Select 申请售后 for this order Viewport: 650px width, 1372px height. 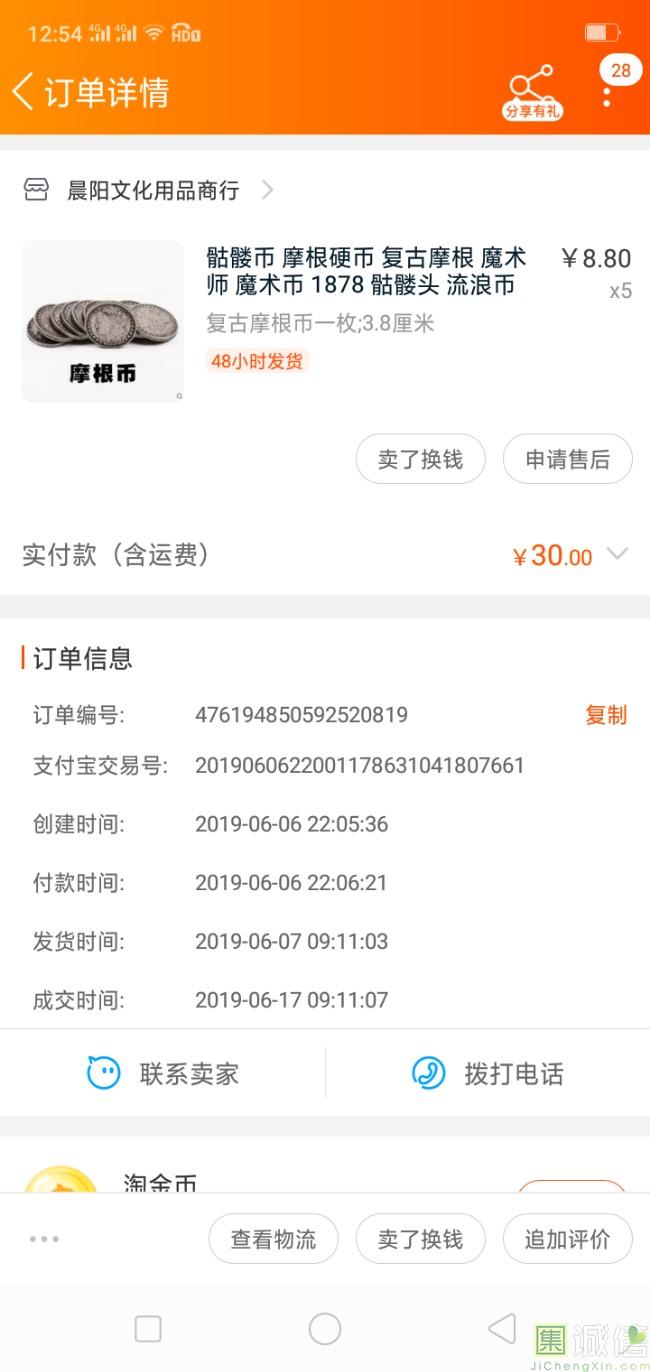(568, 459)
